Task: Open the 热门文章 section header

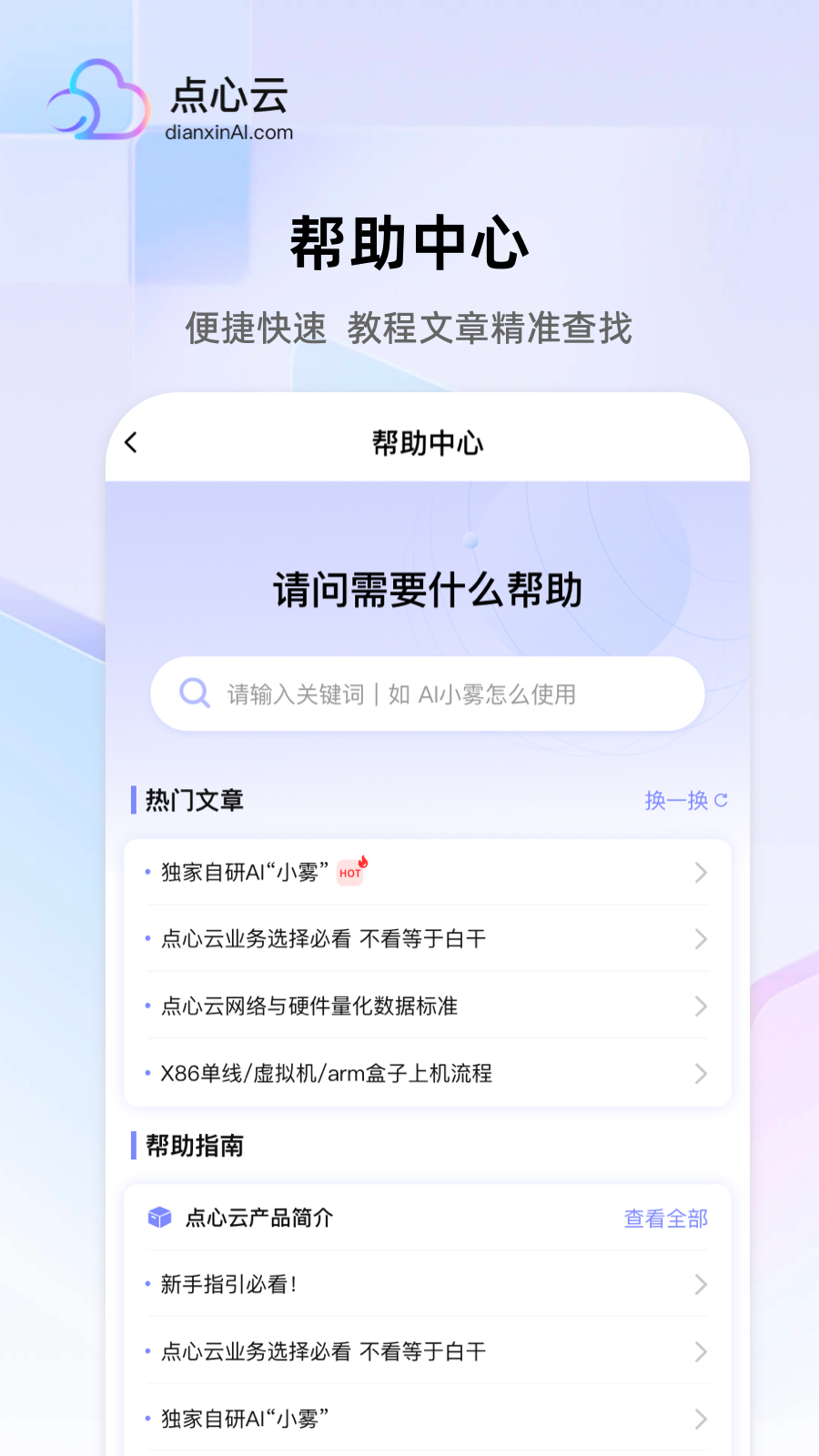Action: tap(194, 799)
